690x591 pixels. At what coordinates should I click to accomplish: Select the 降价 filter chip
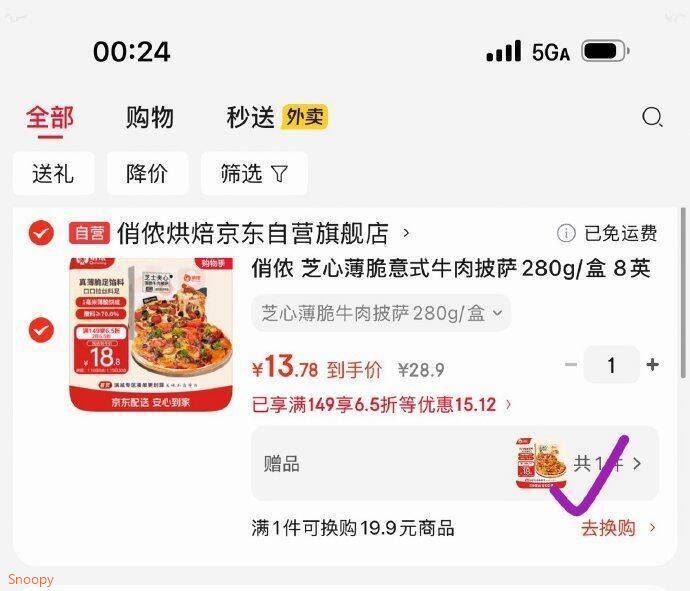[x=147, y=174]
